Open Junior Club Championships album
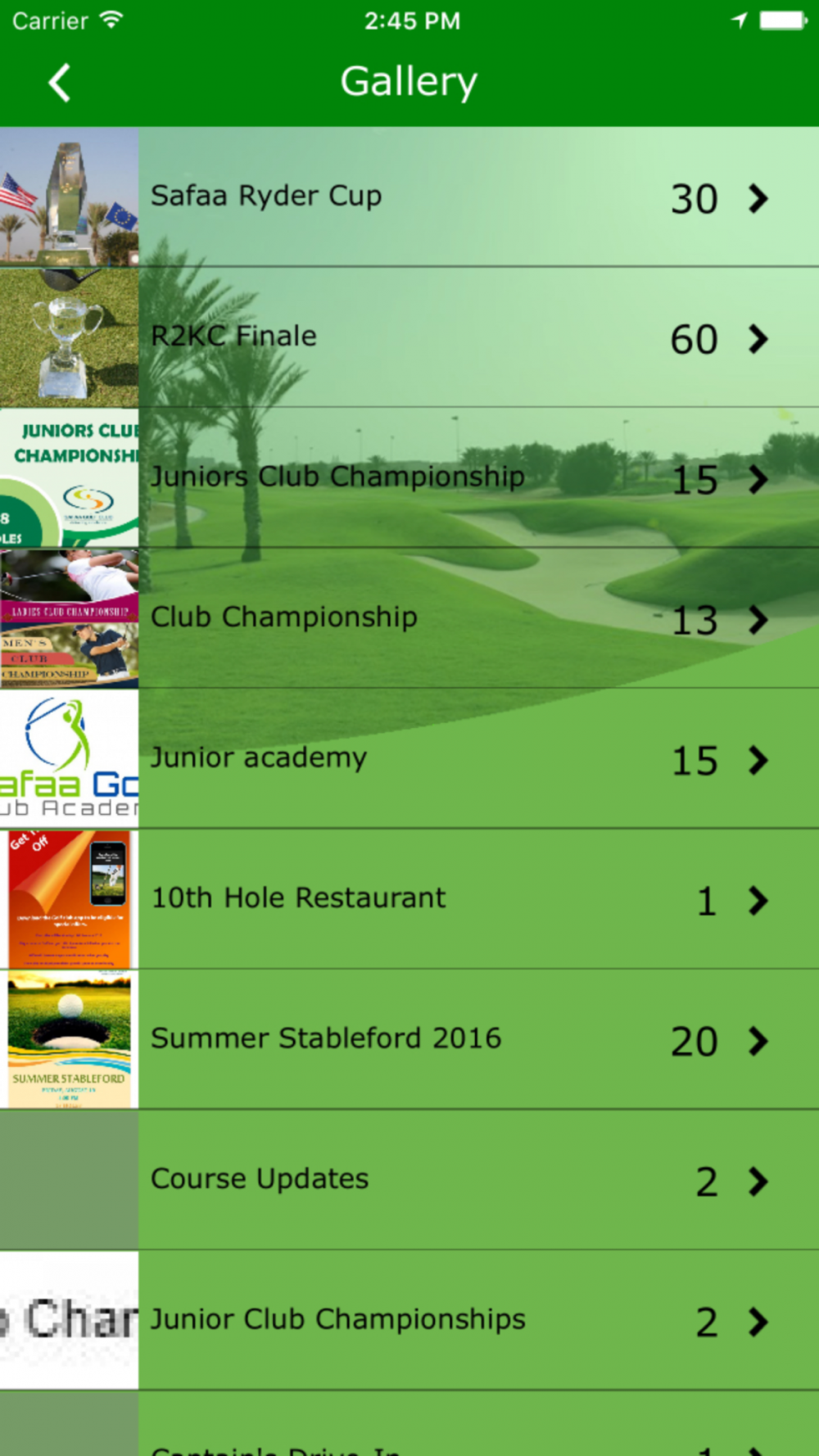The width and height of the screenshot is (819, 1456). [409, 1320]
